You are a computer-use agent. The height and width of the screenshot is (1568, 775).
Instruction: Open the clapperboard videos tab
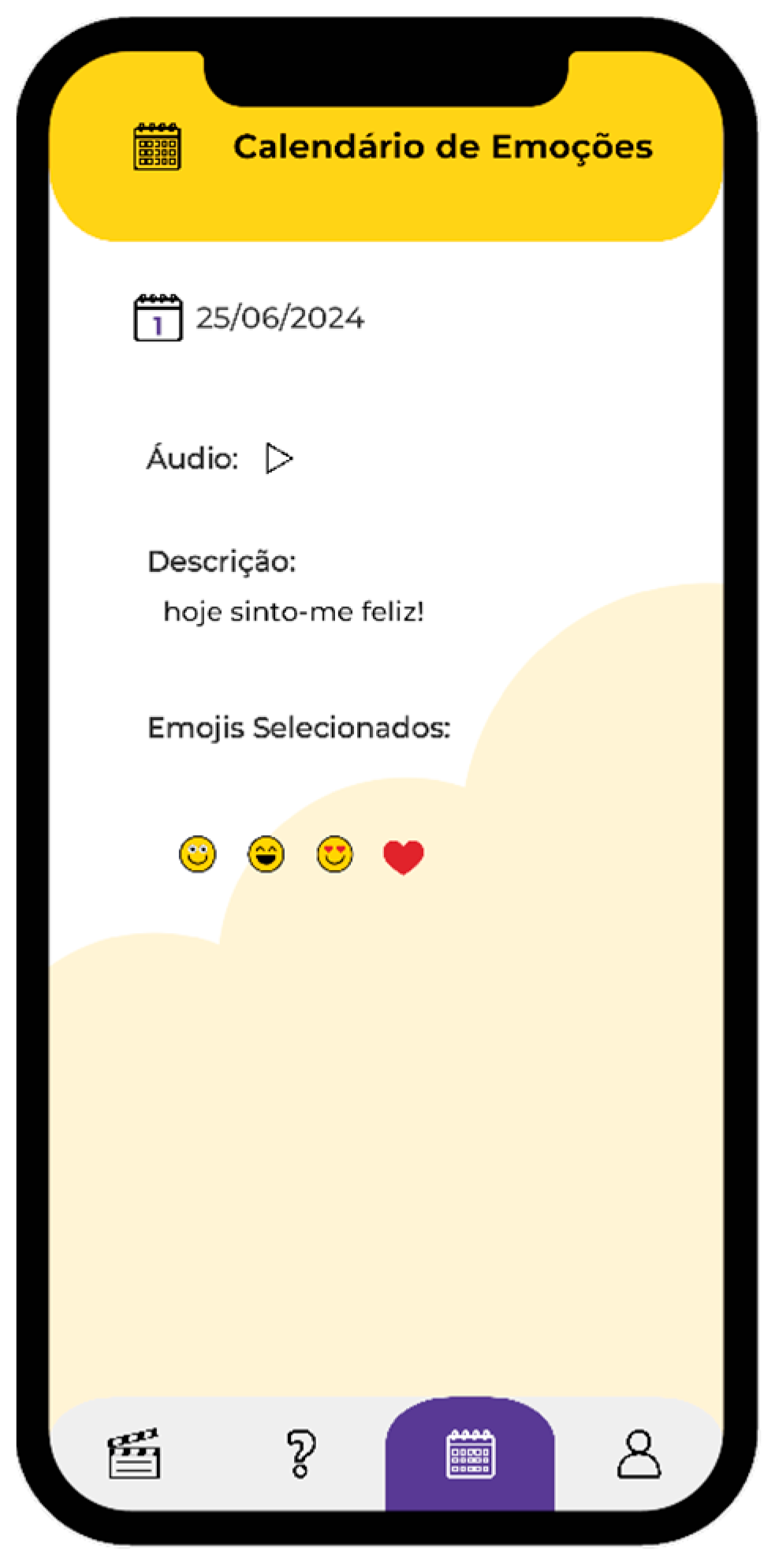[134, 1453]
